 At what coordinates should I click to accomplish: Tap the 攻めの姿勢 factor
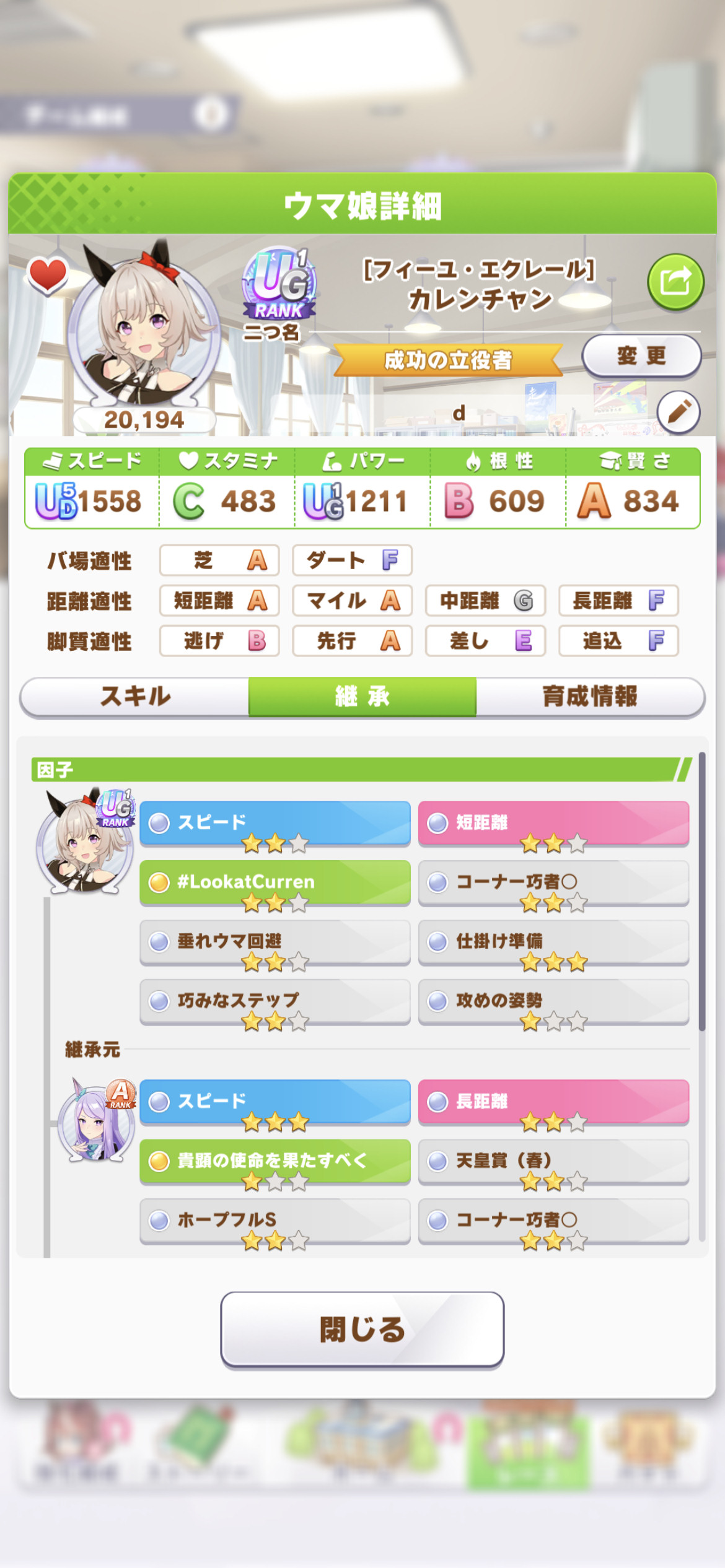[x=554, y=1002]
